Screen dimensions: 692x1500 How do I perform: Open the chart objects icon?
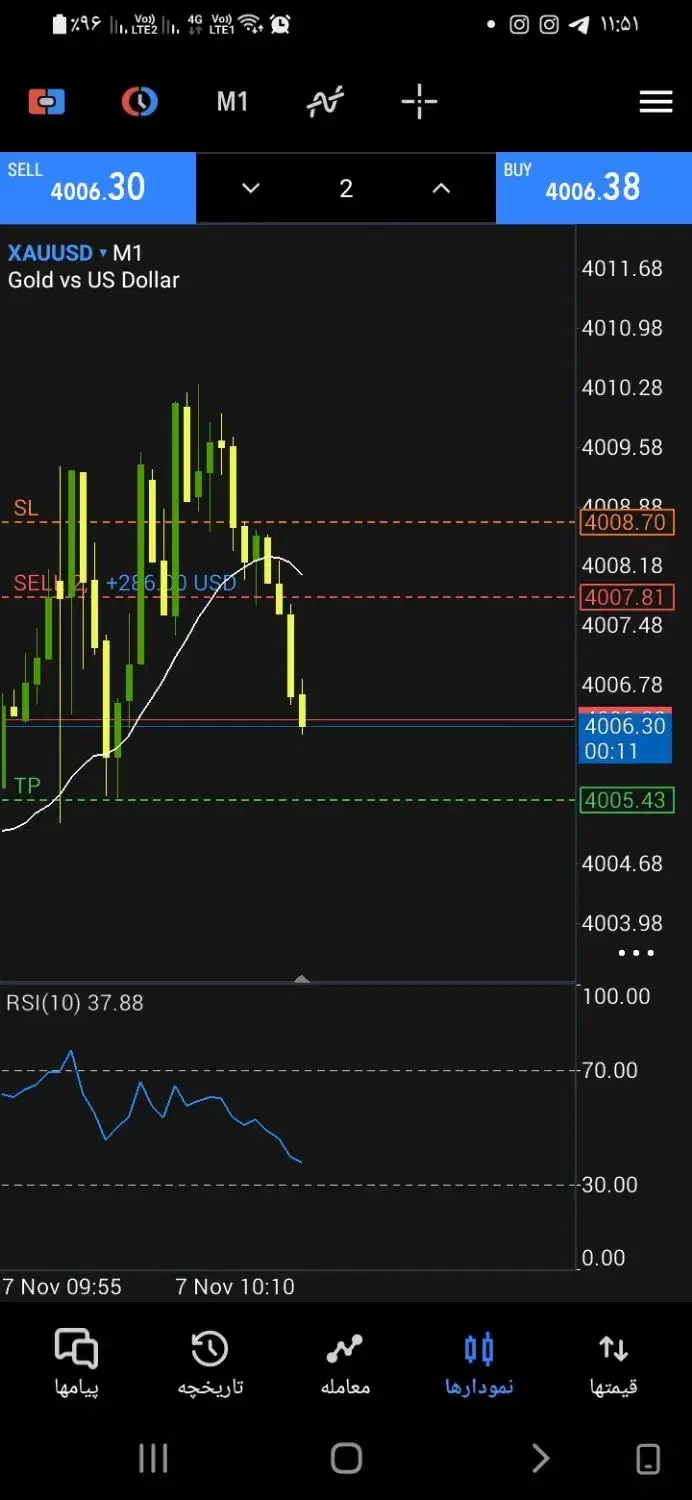[x=139, y=101]
